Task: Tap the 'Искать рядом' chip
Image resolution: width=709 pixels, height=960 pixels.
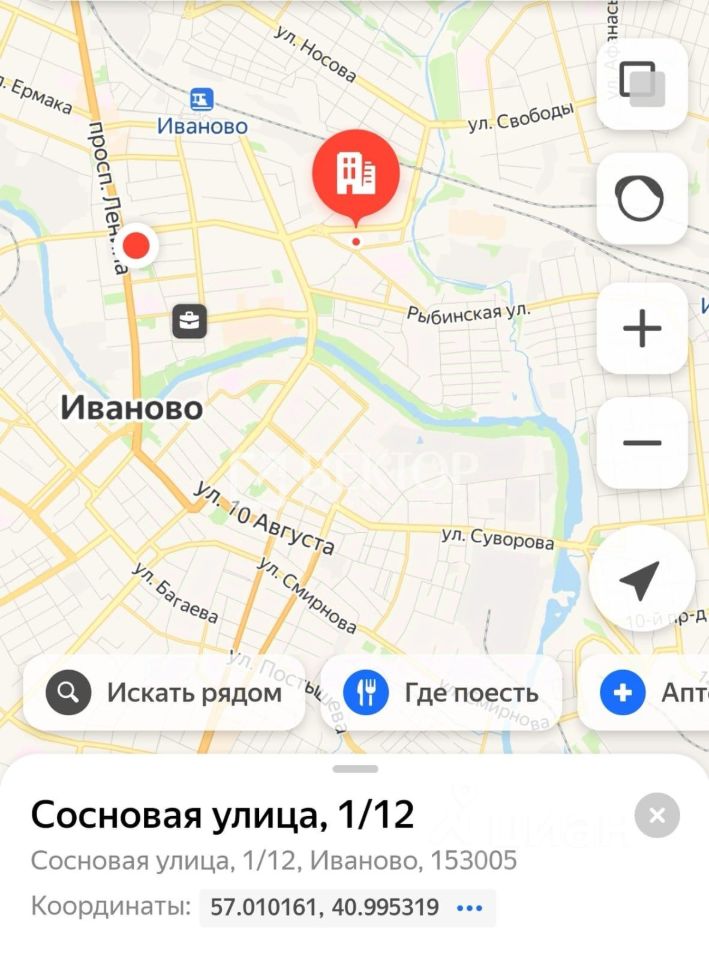Action: [164, 692]
